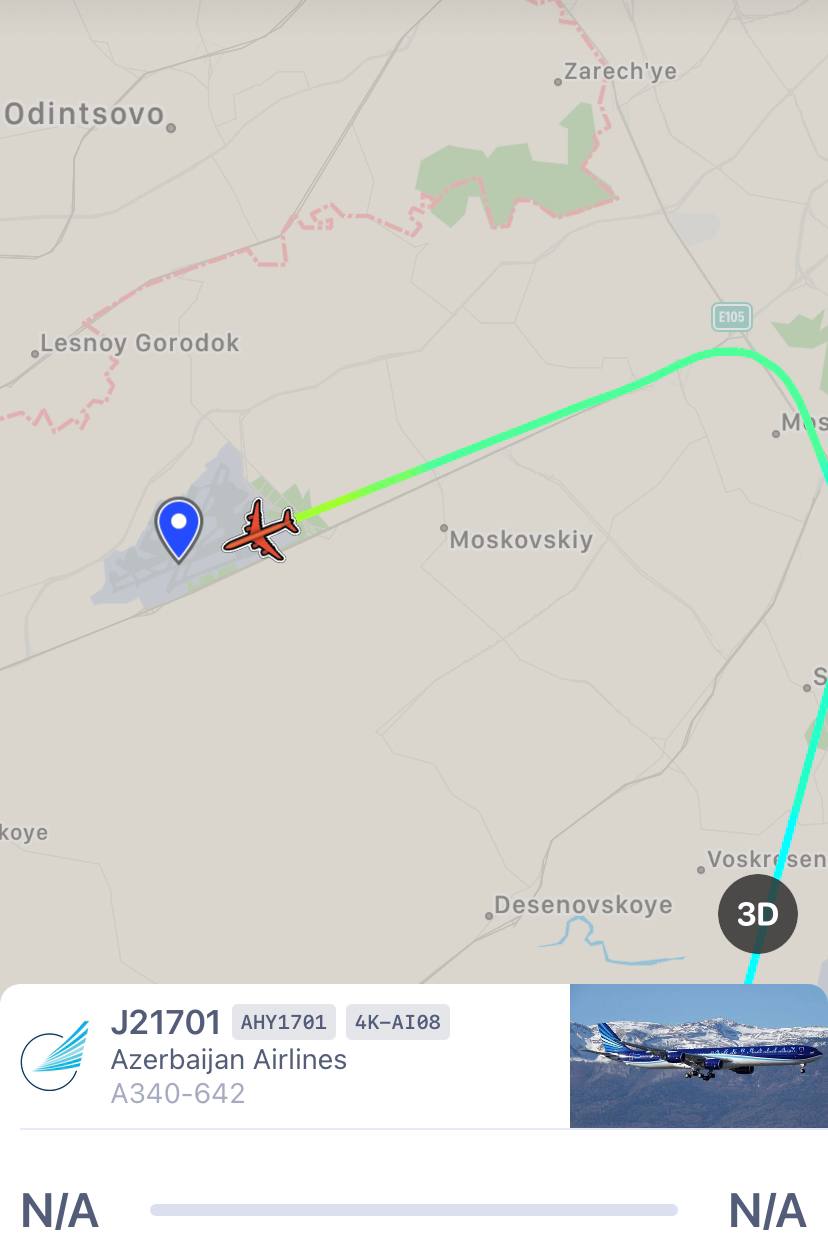Tap the blue airport location pin

pyautogui.click(x=179, y=526)
